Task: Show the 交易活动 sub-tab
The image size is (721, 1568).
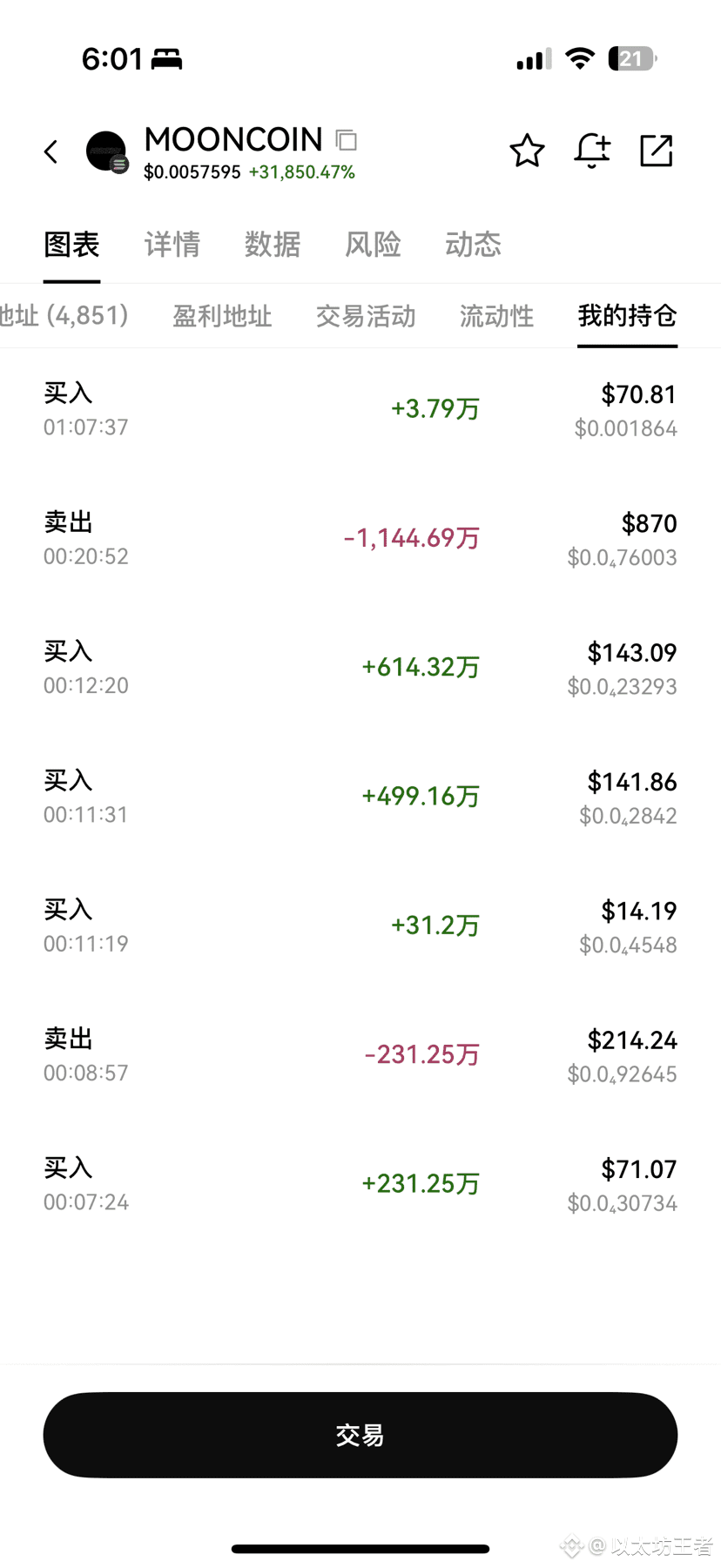Action: [366, 316]
